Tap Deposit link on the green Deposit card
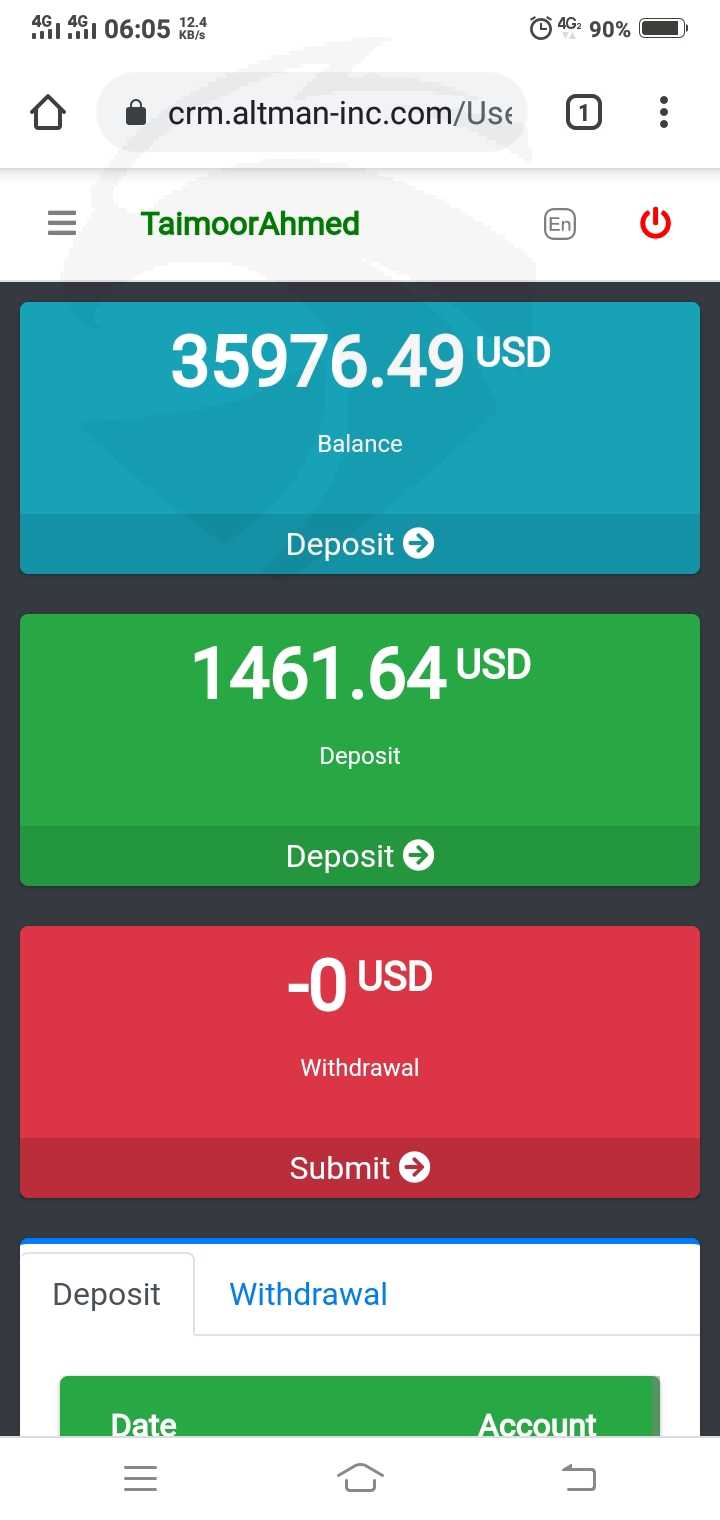The width and height of the screenshot is (720, 1520). 360,856
